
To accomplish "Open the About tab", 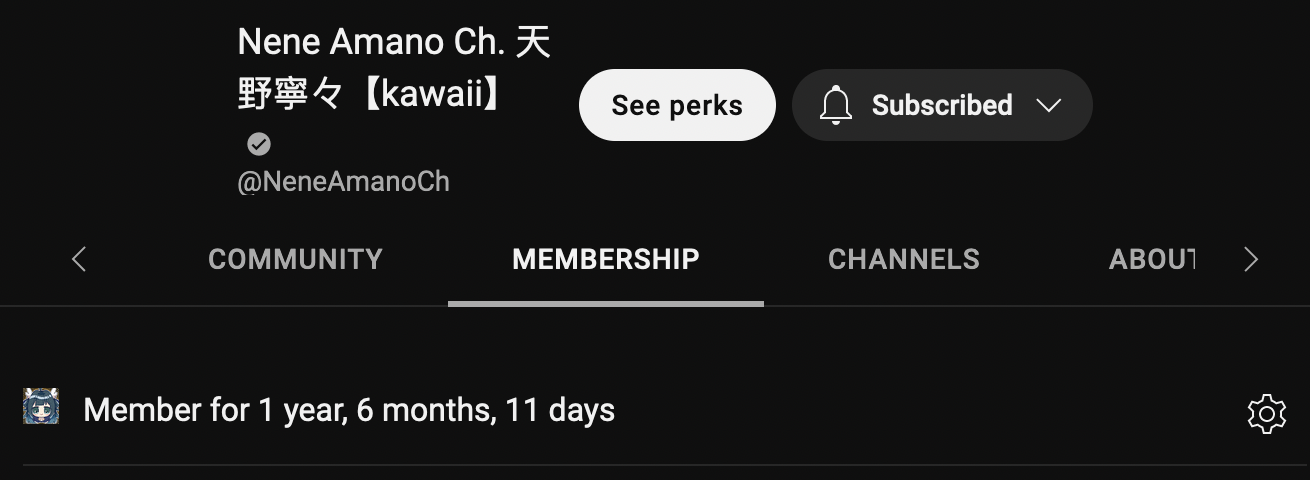I will pos(1151,260).
